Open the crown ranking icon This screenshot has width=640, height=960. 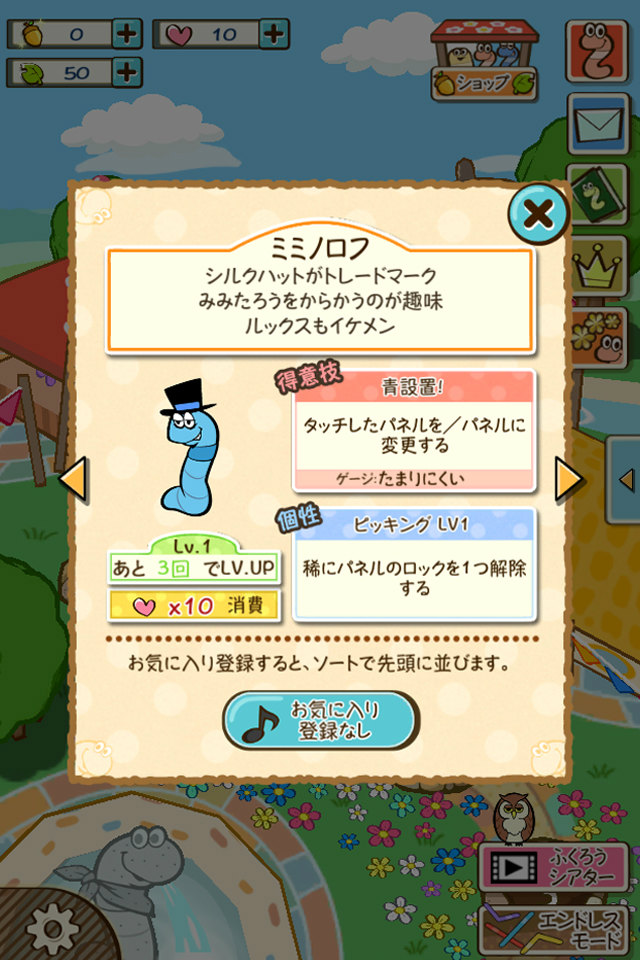pyautogui.click(x=597, y=266)
